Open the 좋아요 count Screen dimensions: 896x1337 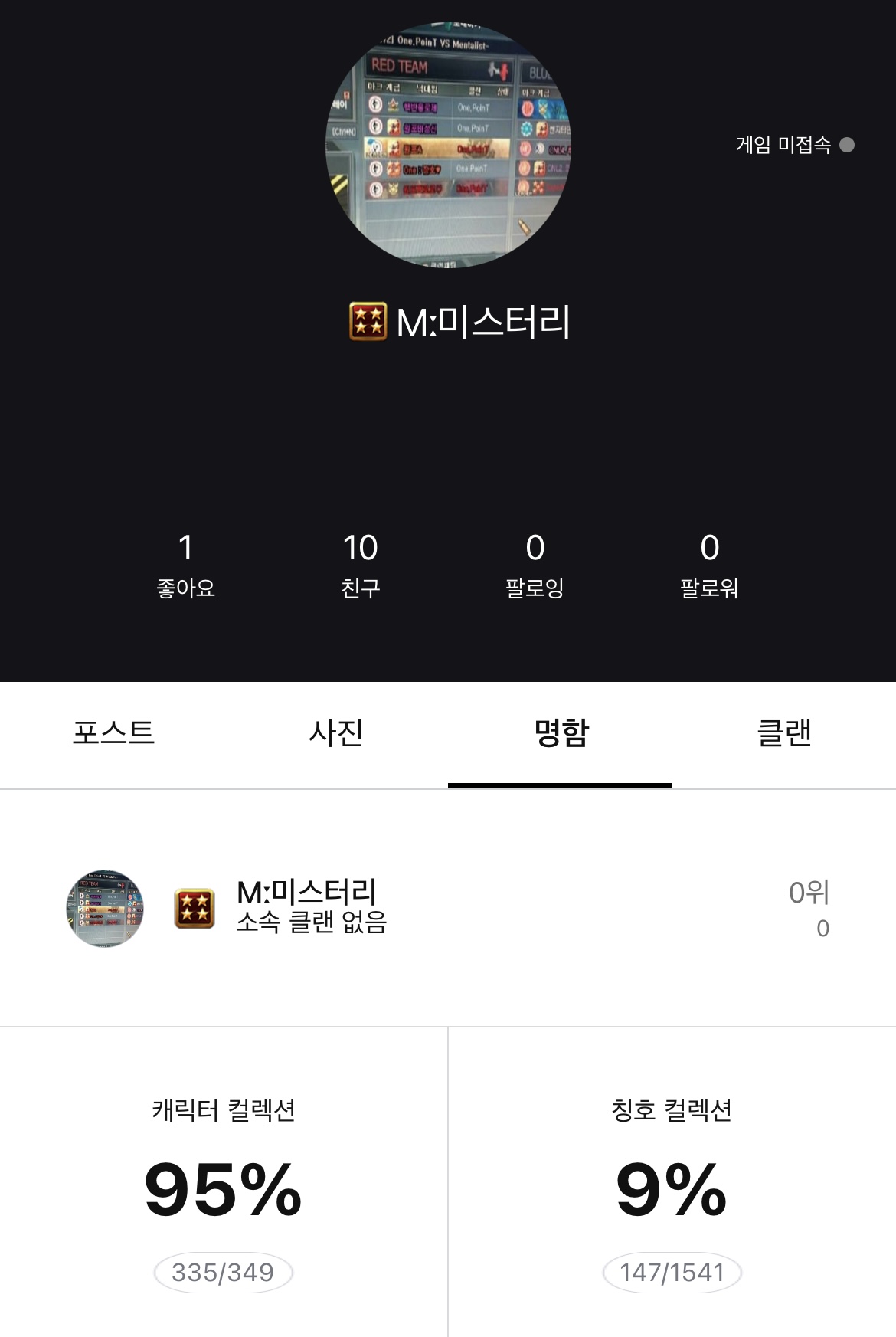coord(185,565)
